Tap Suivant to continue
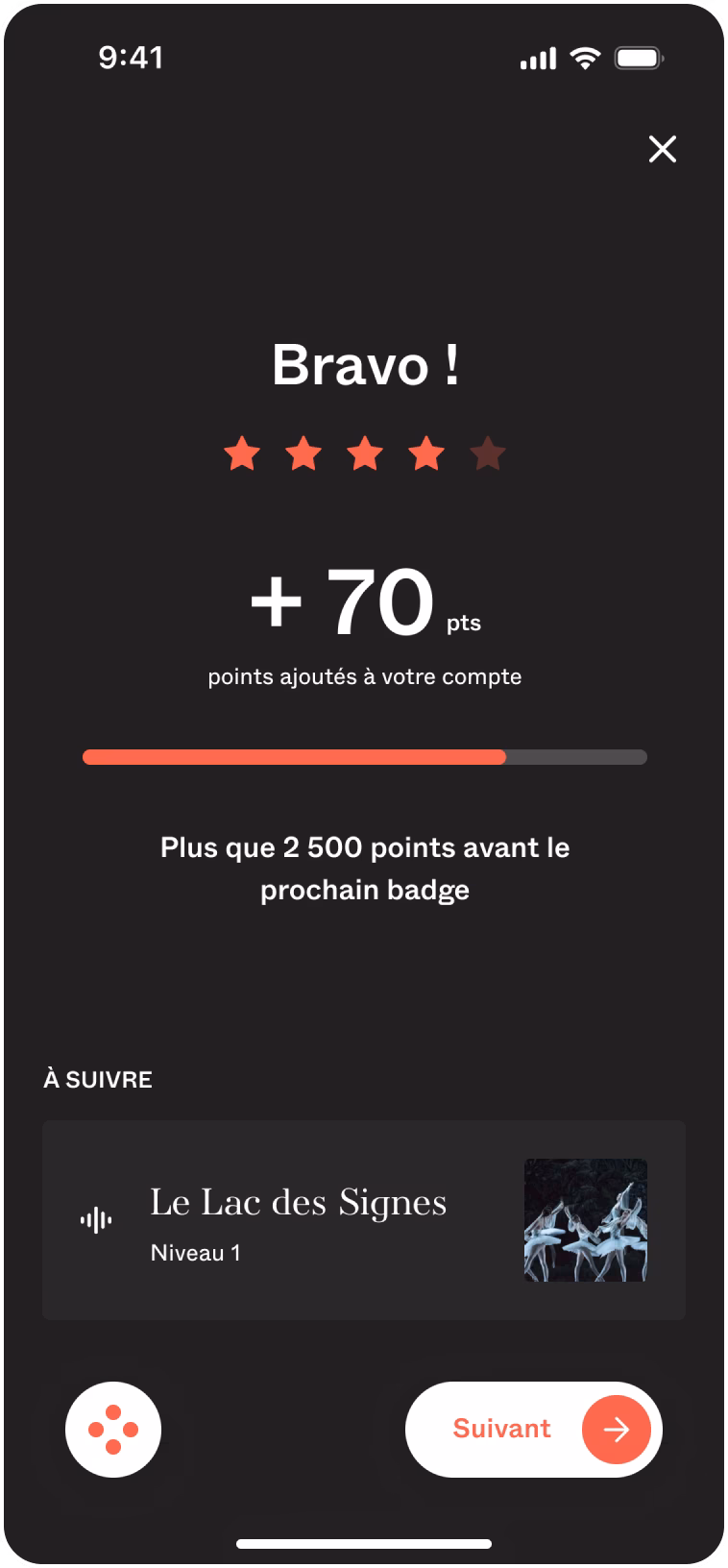The image size is (728, 1568). click(x=534, y=1430)
